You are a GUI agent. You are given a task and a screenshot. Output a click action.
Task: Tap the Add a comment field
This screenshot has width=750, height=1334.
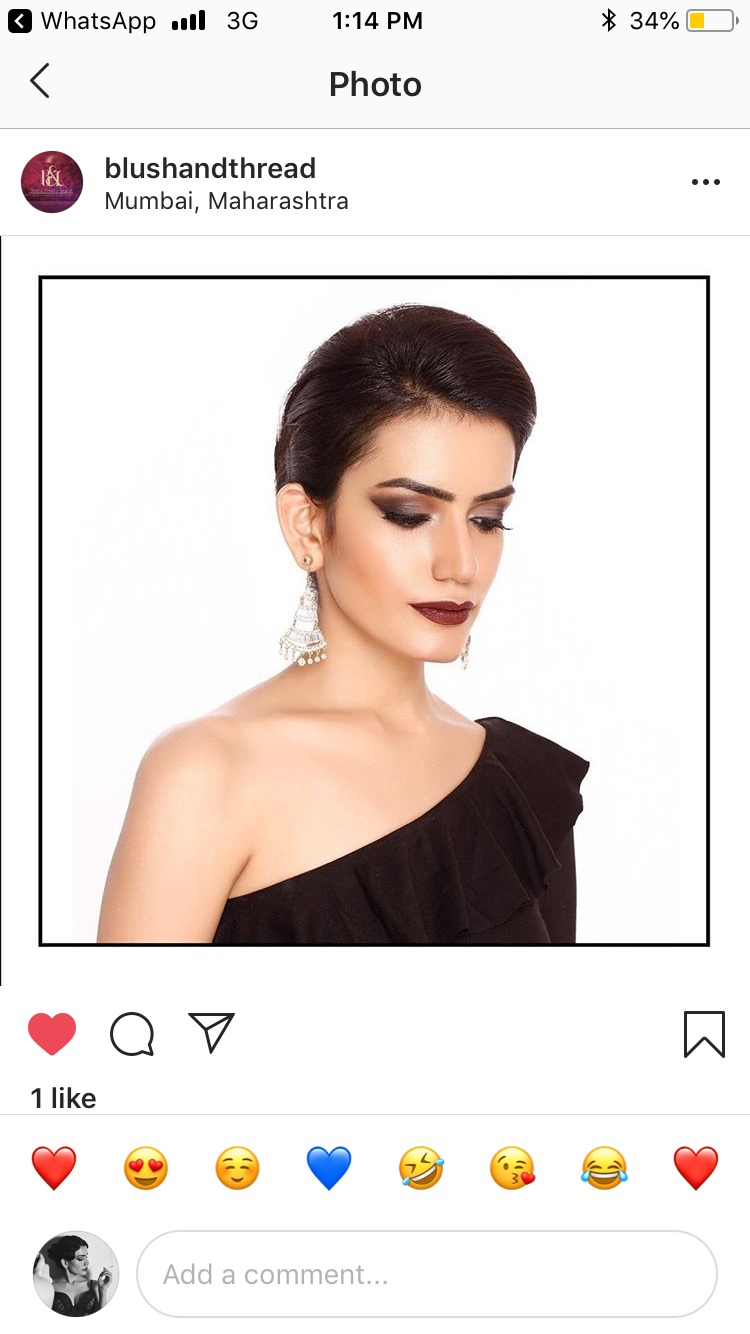click(426, 1274)
